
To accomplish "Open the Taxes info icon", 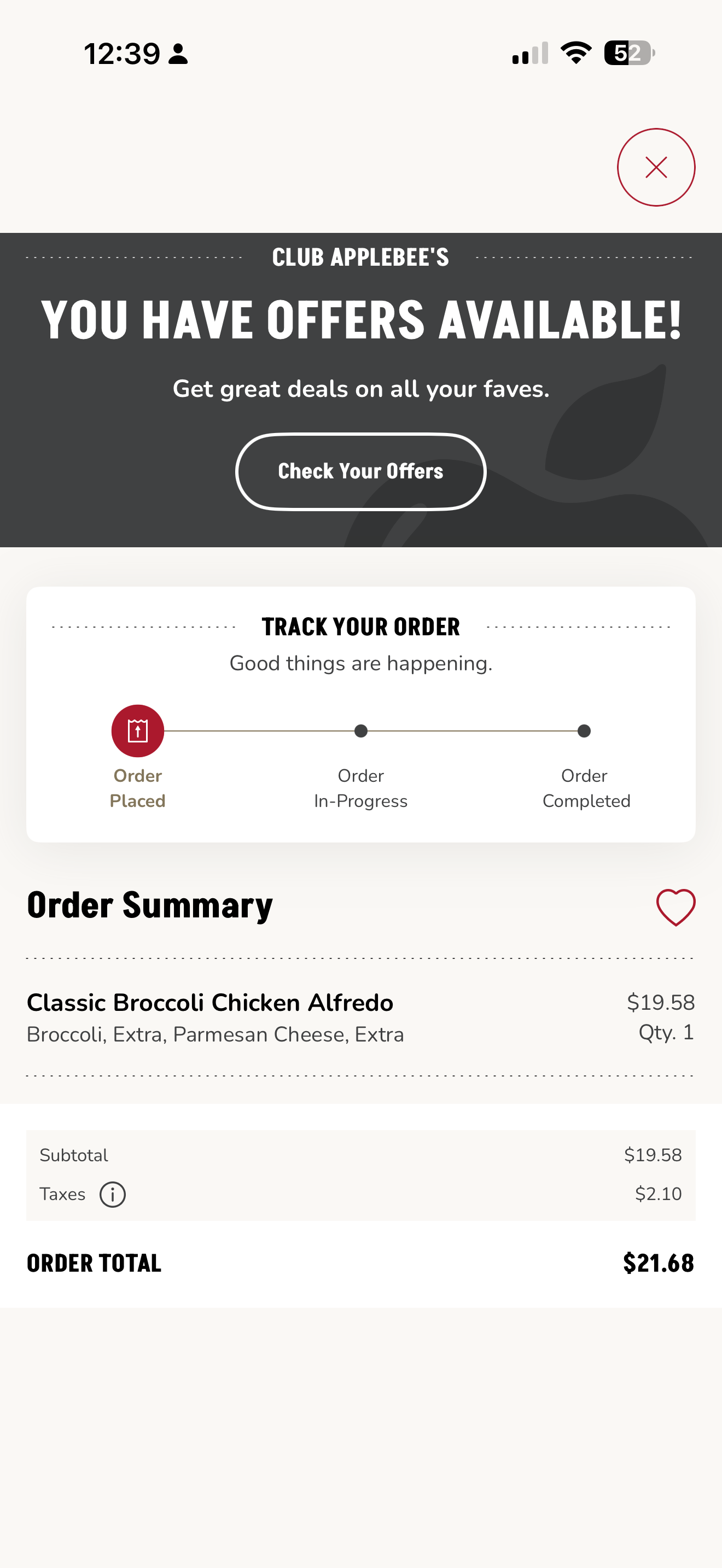I will click(x=113, y=1194).
